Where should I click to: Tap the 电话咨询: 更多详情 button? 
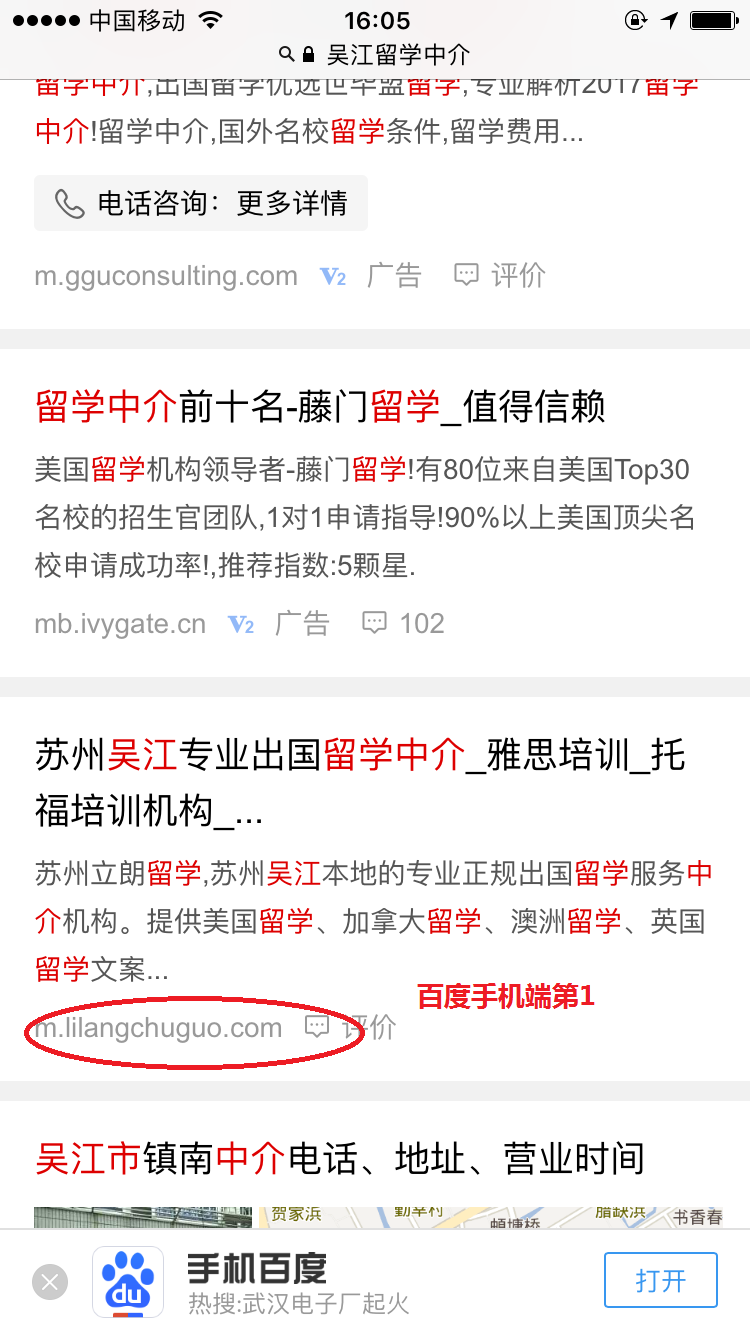click(201, 204)
